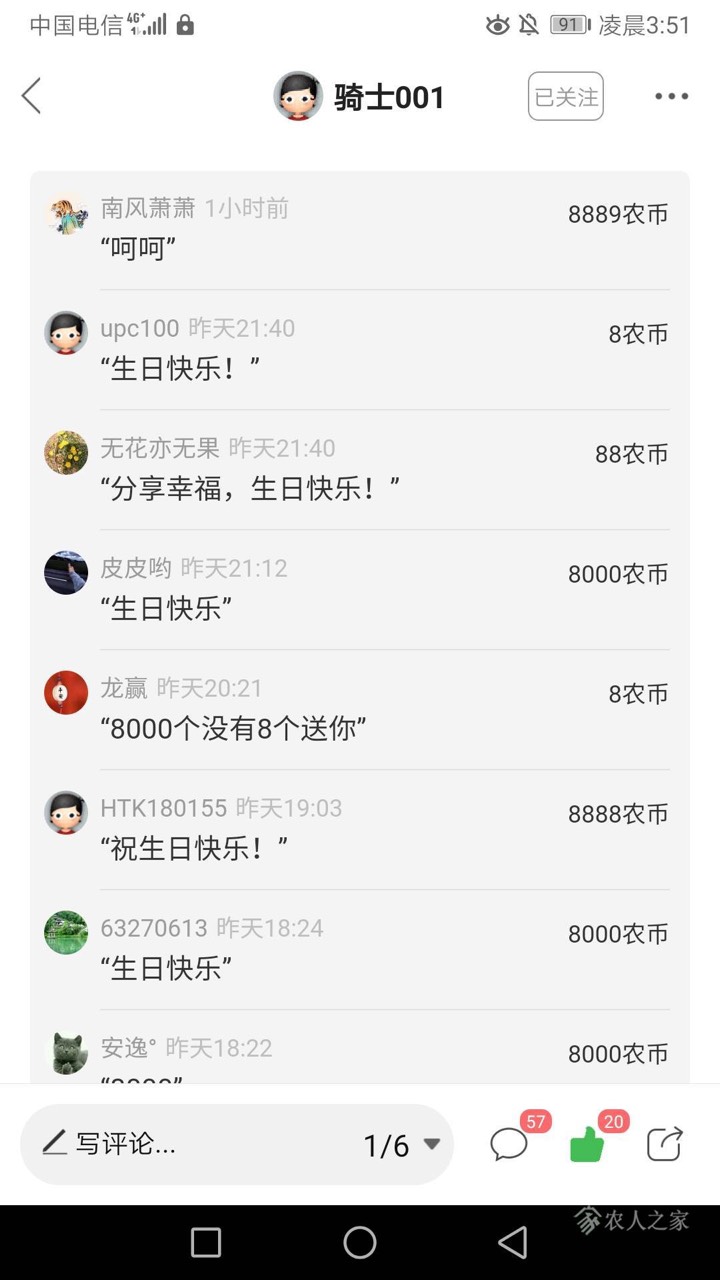
Task: Open 南风萧萧's avatar
Action: pos(66,213)
